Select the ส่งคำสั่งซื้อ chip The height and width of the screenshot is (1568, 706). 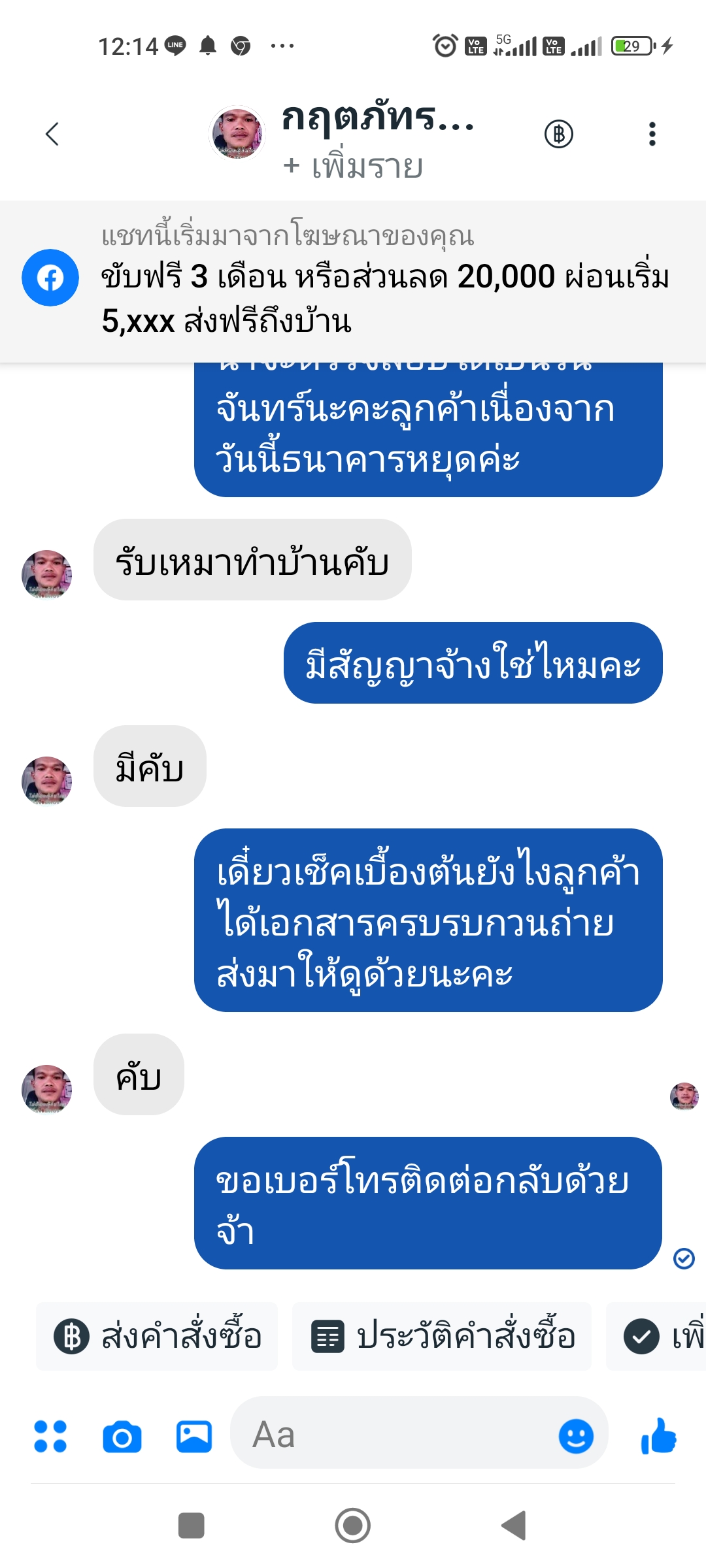coord(158,1336)
